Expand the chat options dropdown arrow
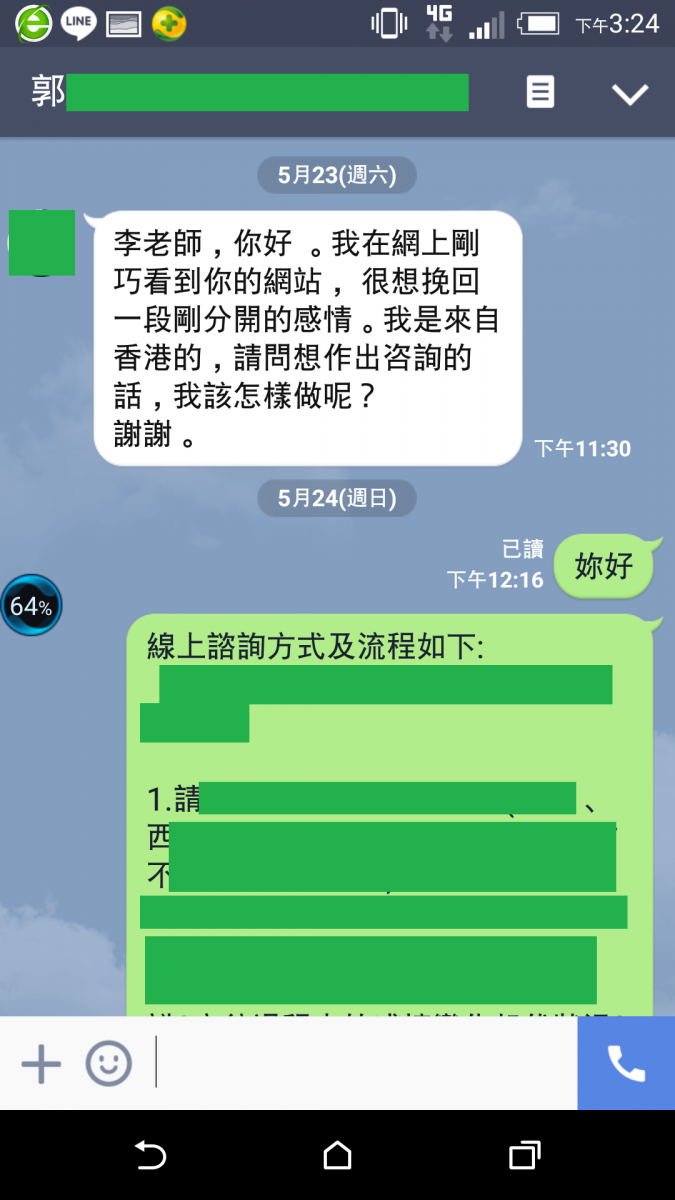This screenshot has height=1200, width=675. coord(630,94)
